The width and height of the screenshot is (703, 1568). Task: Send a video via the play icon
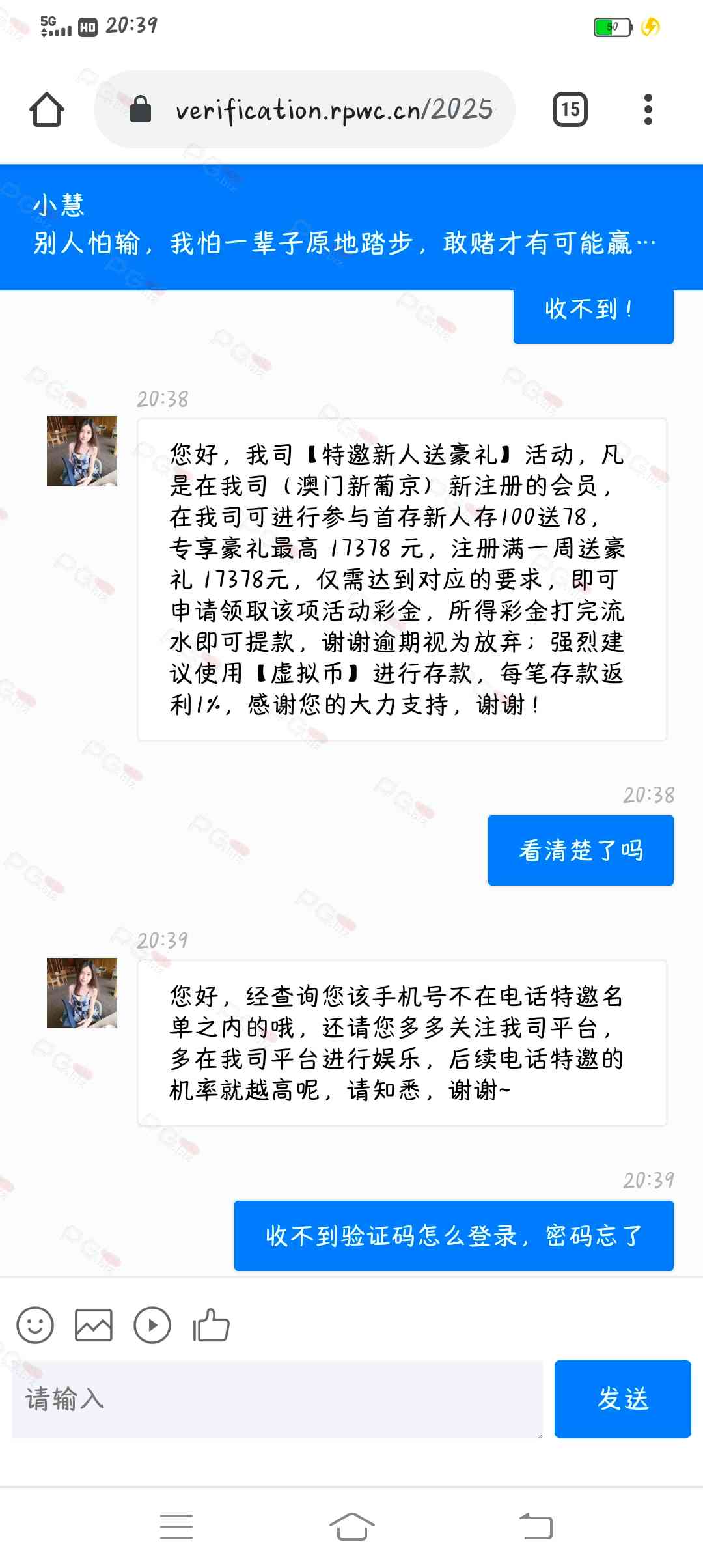pyautogui.click(x=152, y=1325)
